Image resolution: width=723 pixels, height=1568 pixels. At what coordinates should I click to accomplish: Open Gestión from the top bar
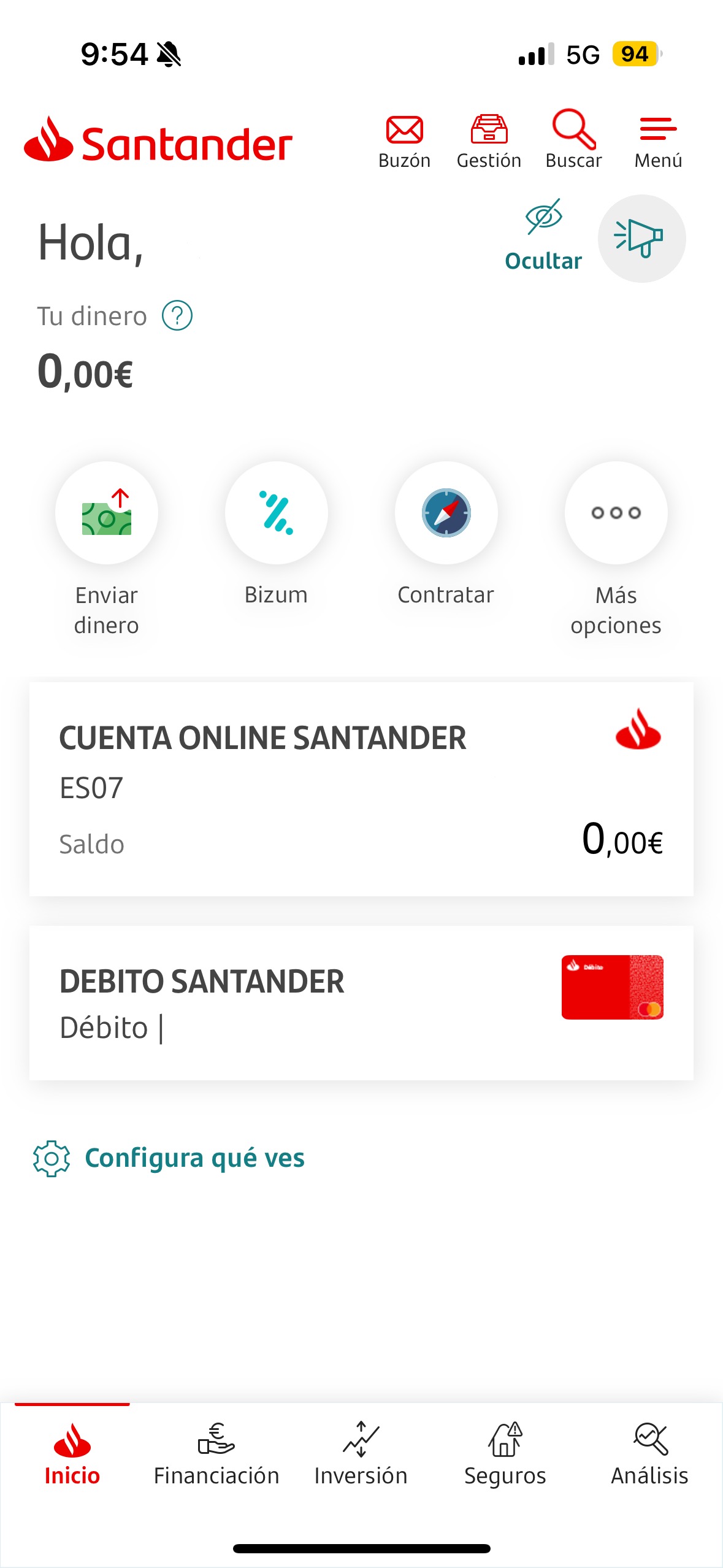[489, 141]
